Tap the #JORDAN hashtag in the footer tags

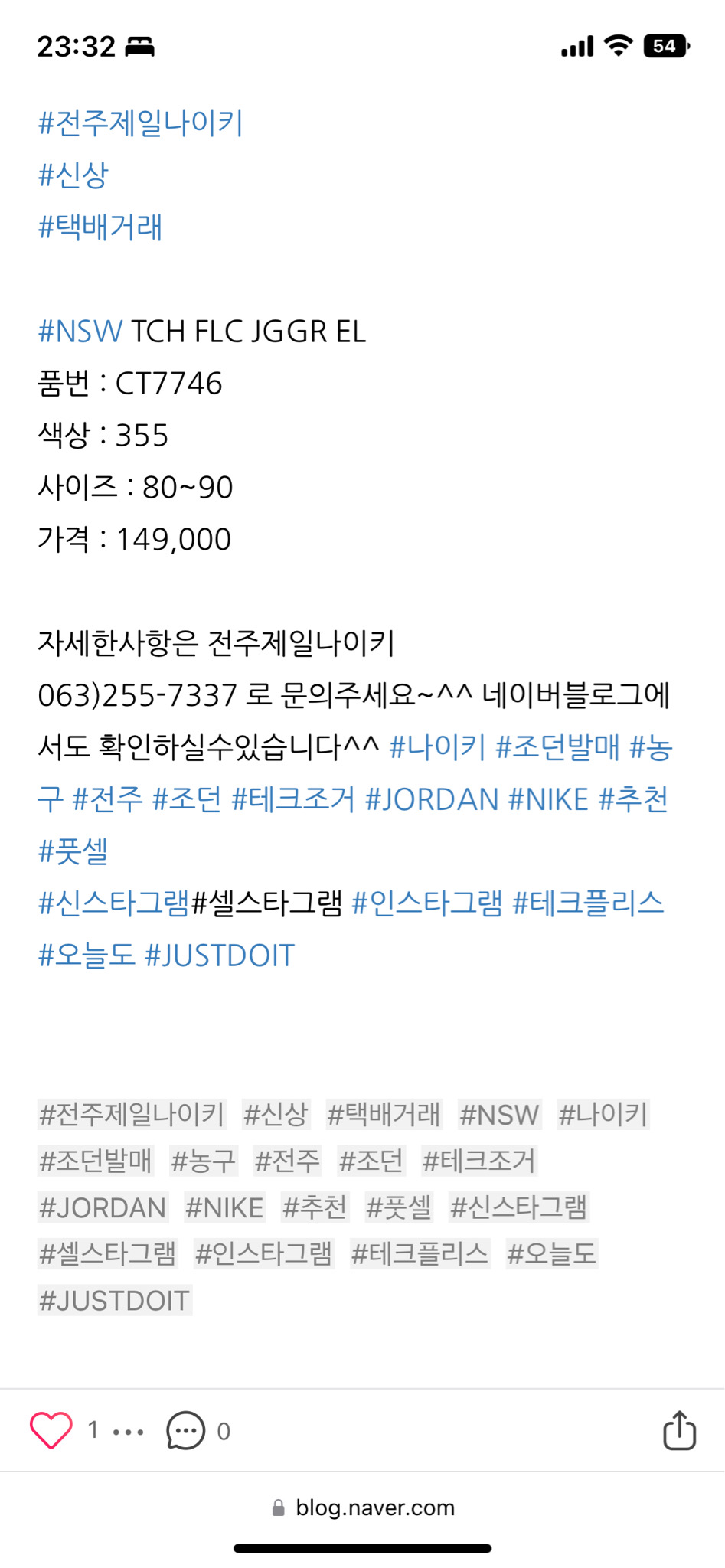[101, 1207]
